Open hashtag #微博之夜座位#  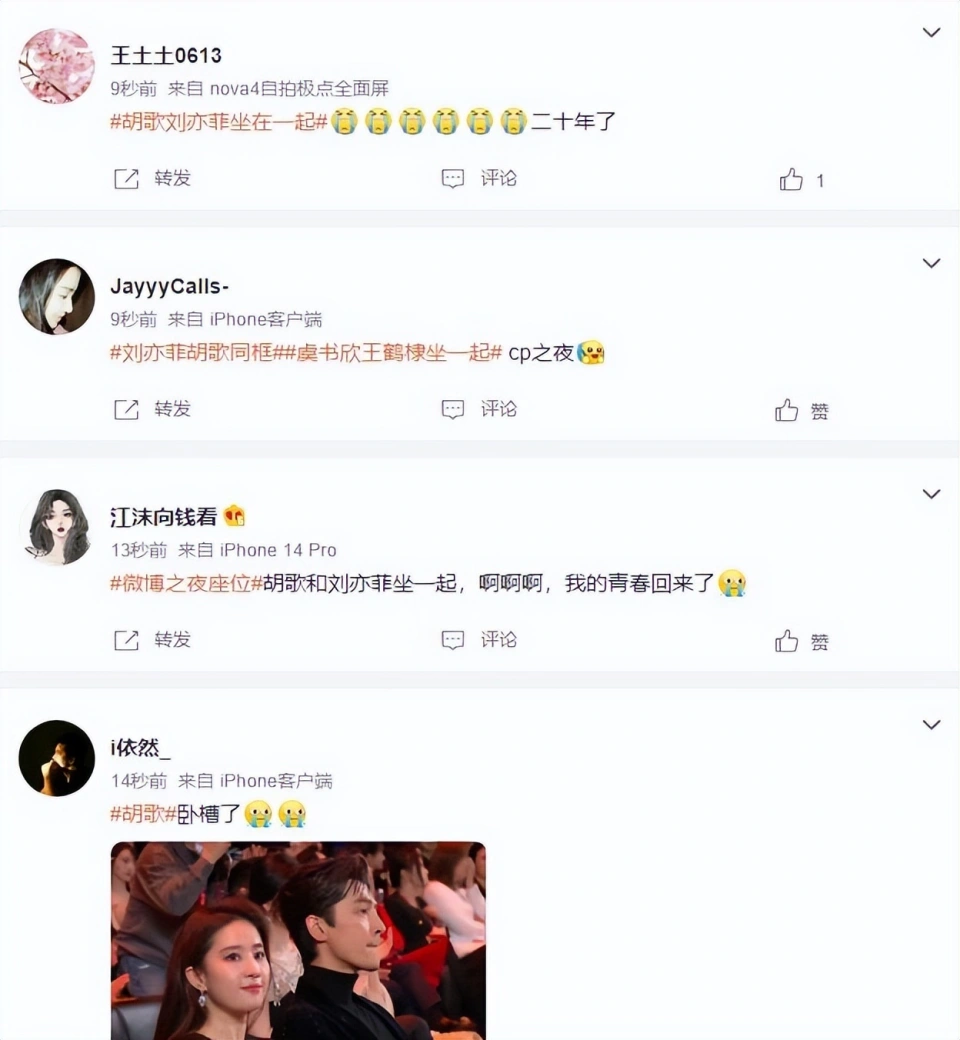186,584
